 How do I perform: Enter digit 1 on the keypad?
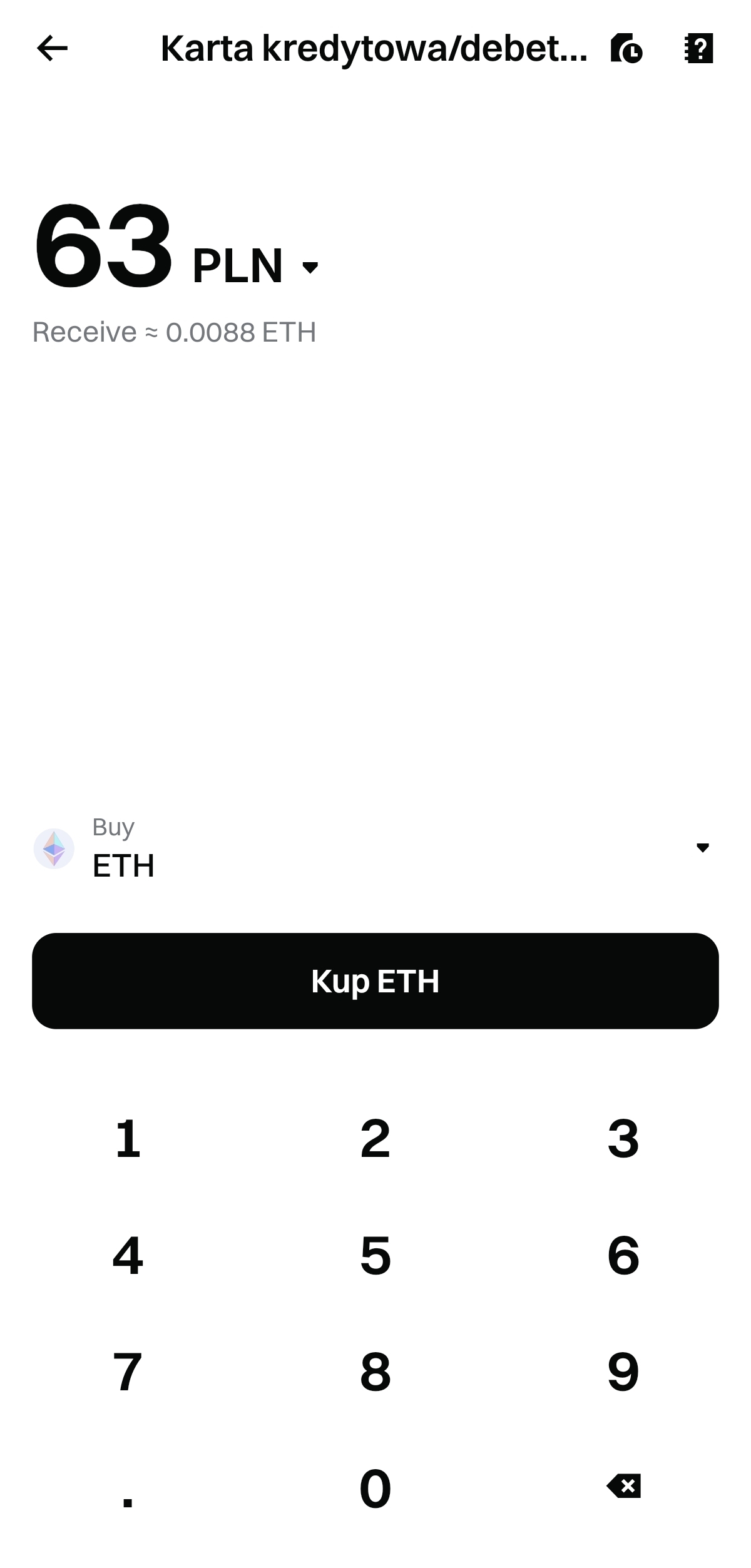click(x=128, y=1138)
